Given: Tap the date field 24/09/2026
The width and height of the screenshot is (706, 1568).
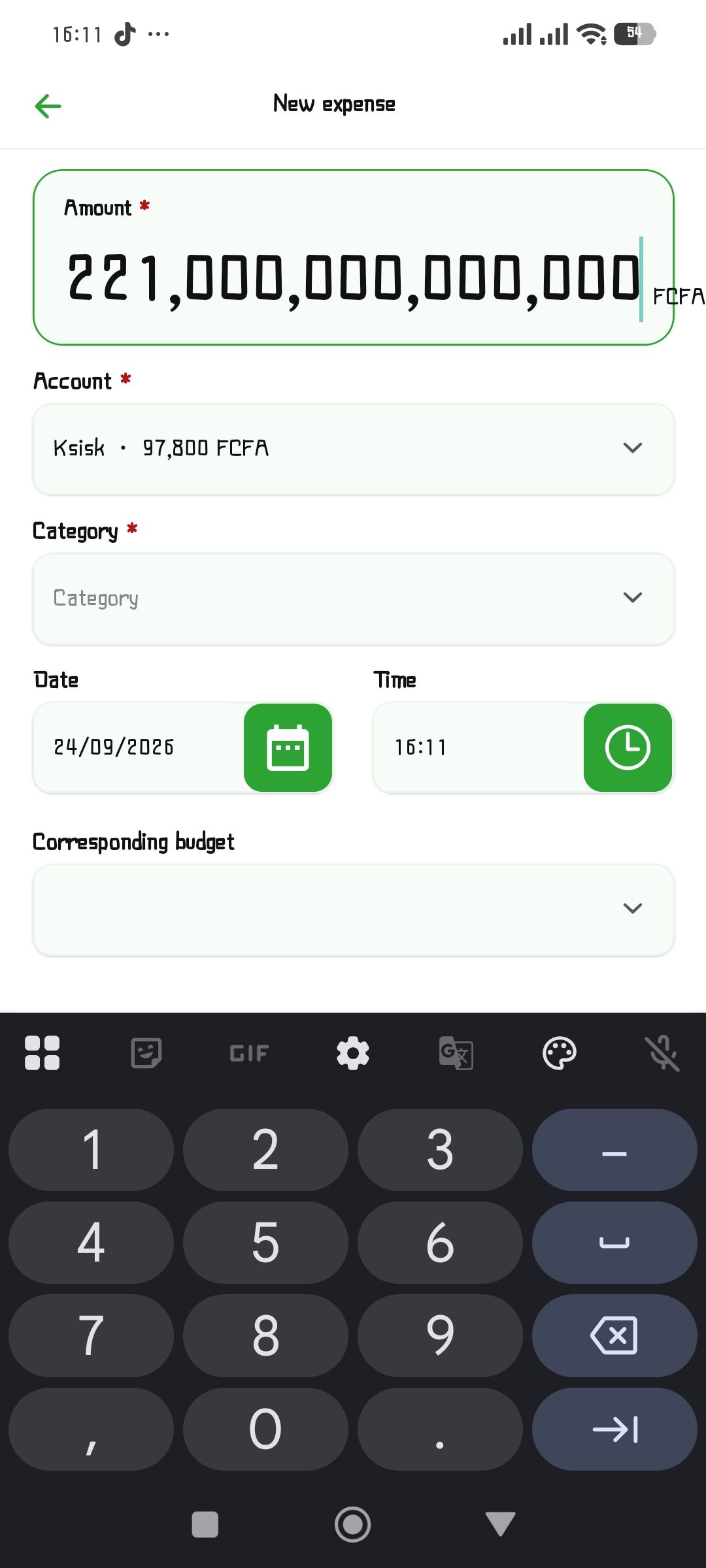Looking at the screenshot, I should tap(139, 747).
